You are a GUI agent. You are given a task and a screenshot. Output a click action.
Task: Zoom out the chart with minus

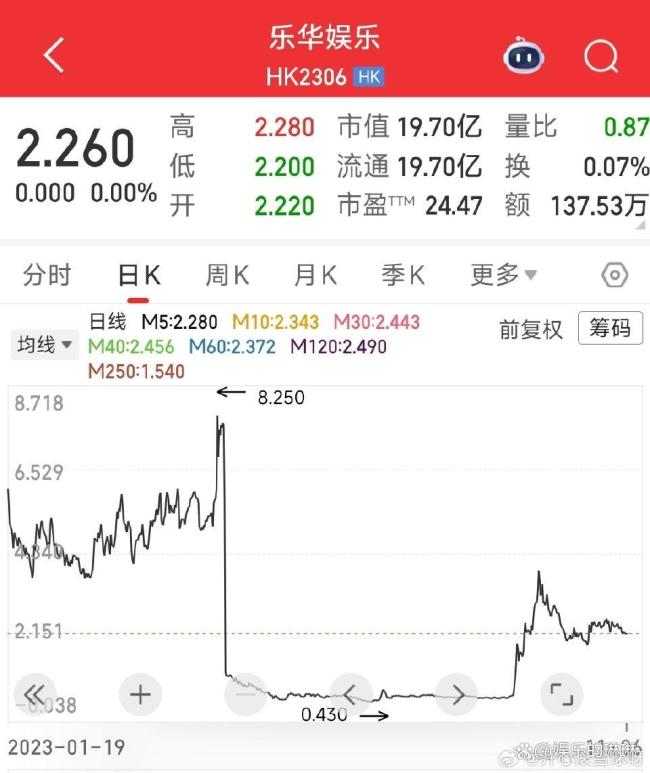tap(245, 692)
